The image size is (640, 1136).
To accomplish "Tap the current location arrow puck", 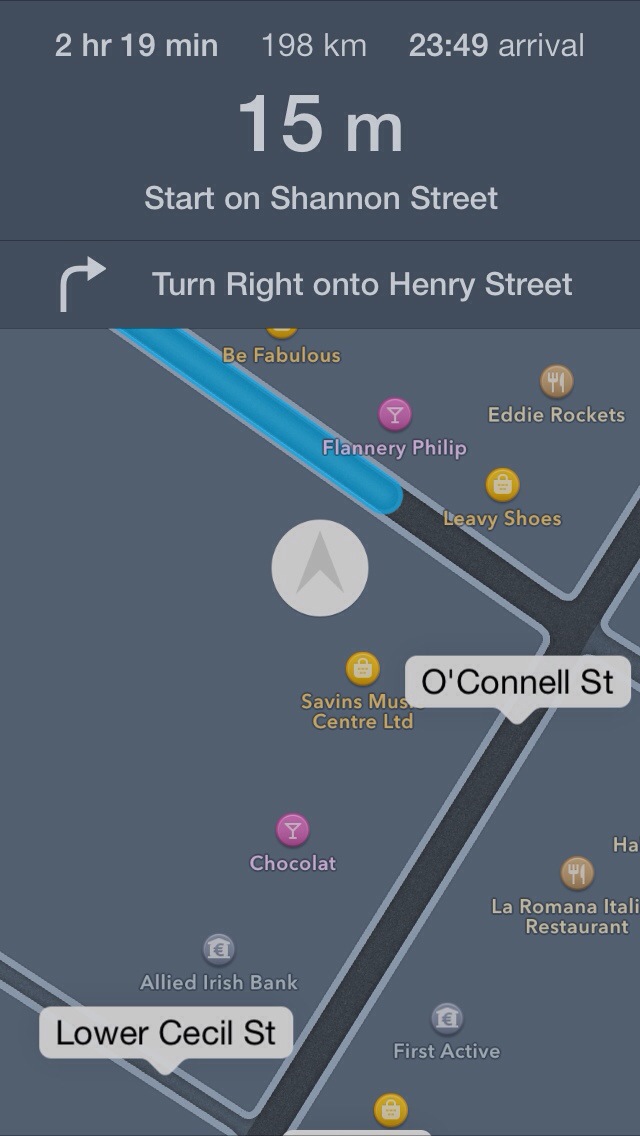I will click(320, 567).
